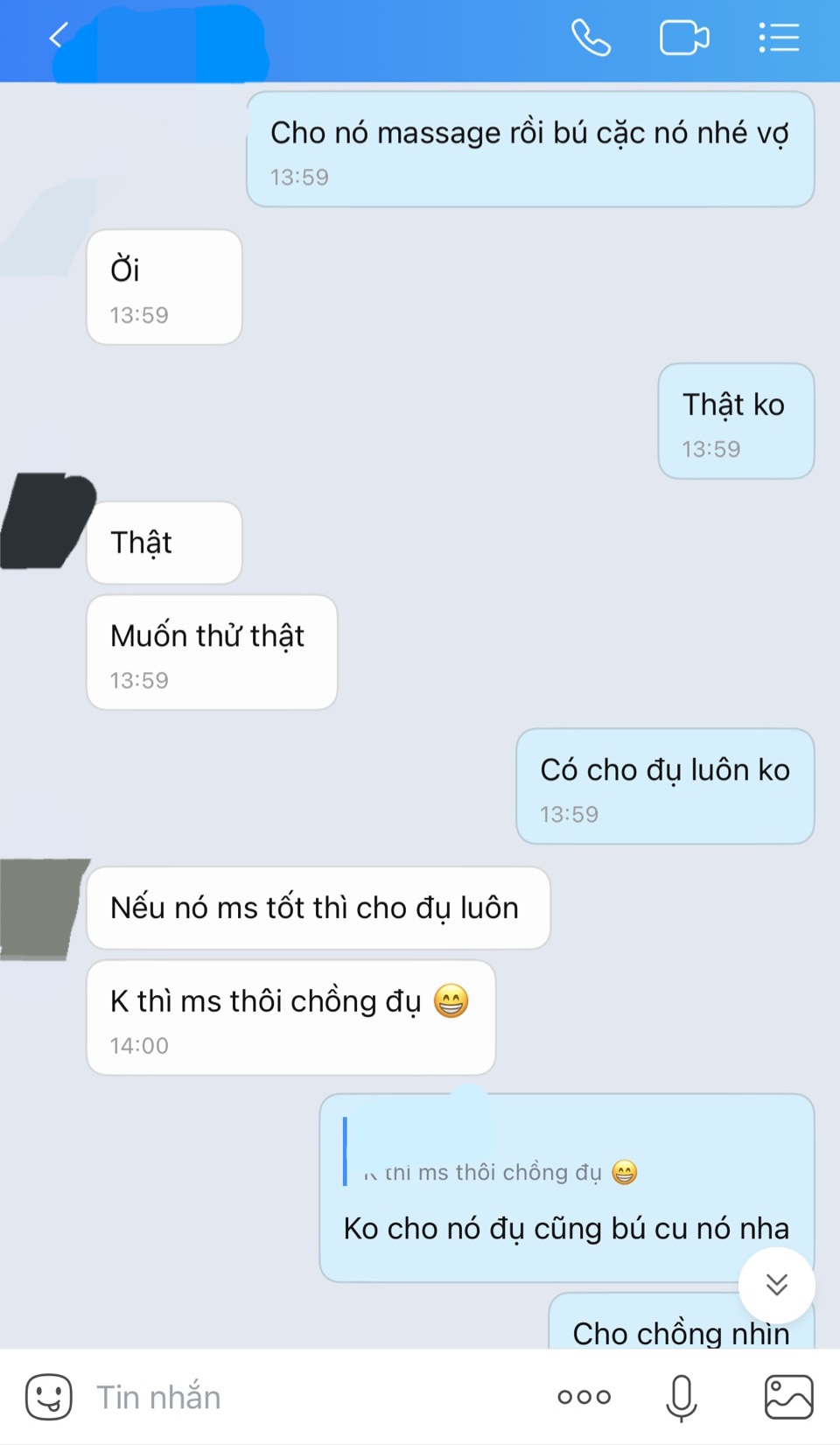Start a voice call

[x=591, y=38]
